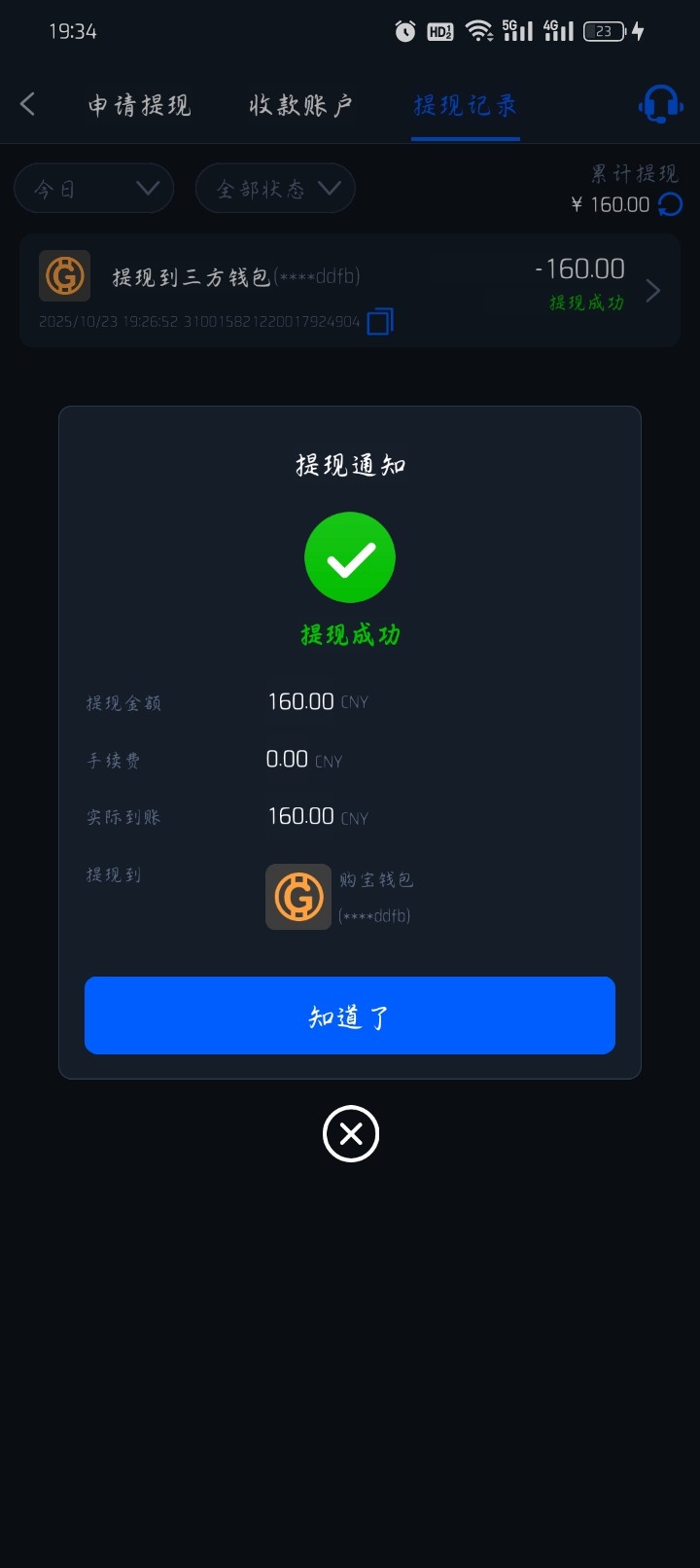Screen dimensions: 700x1568
Task: Copy the withdrawal order number
Action: 380,321
